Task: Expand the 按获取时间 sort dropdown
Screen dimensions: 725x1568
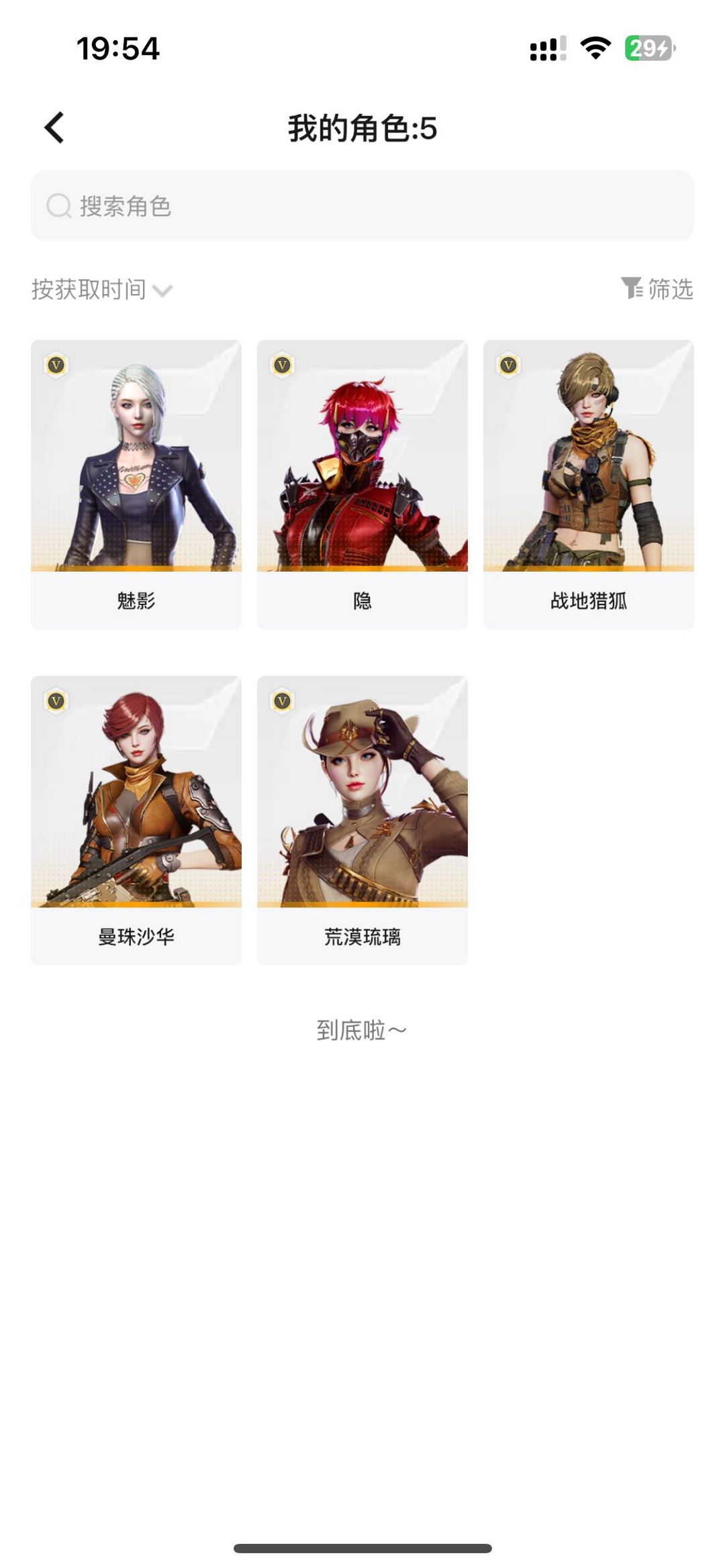Action: (102, 290)
